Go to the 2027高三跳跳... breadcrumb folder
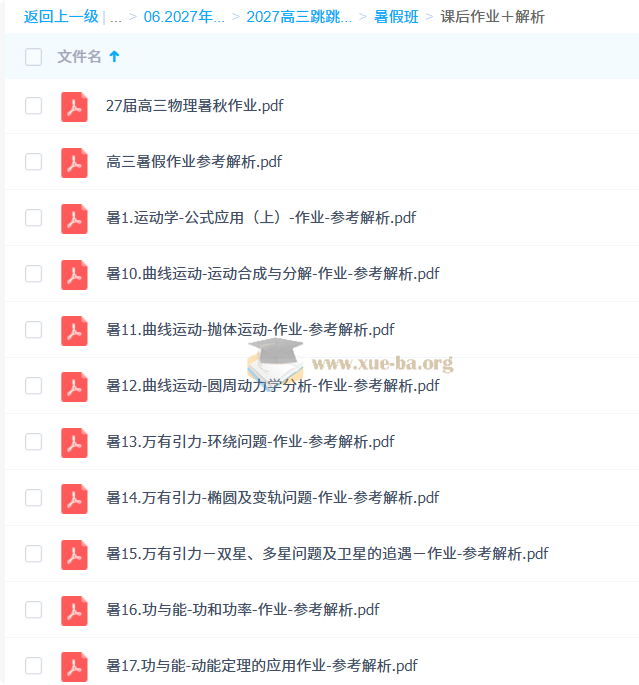 pos(299,17)
